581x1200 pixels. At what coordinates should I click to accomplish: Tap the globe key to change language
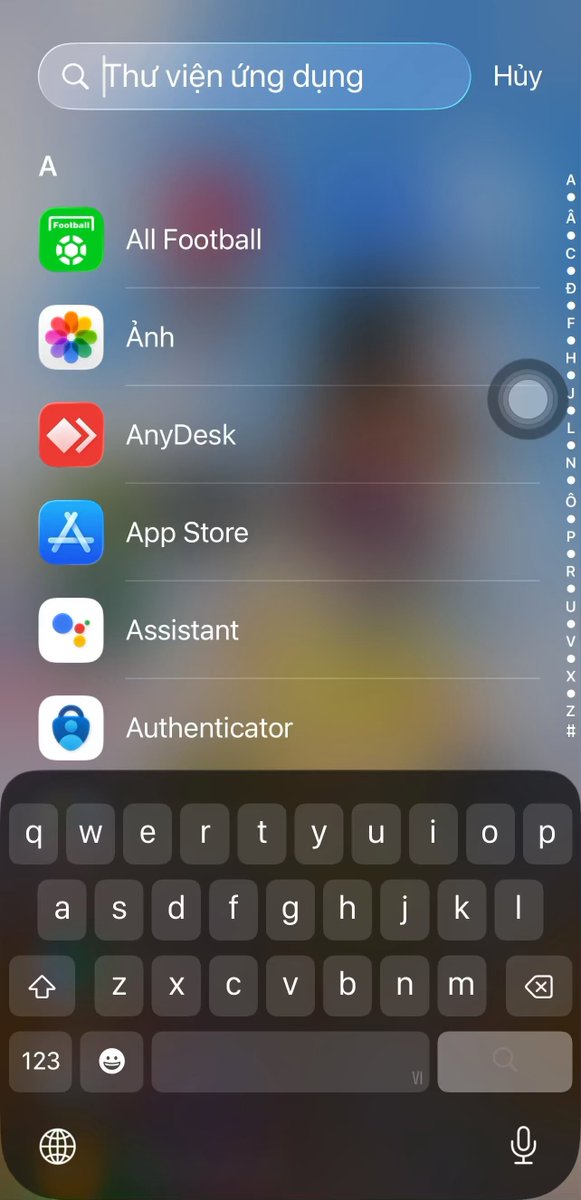(x=58, y=1146)
